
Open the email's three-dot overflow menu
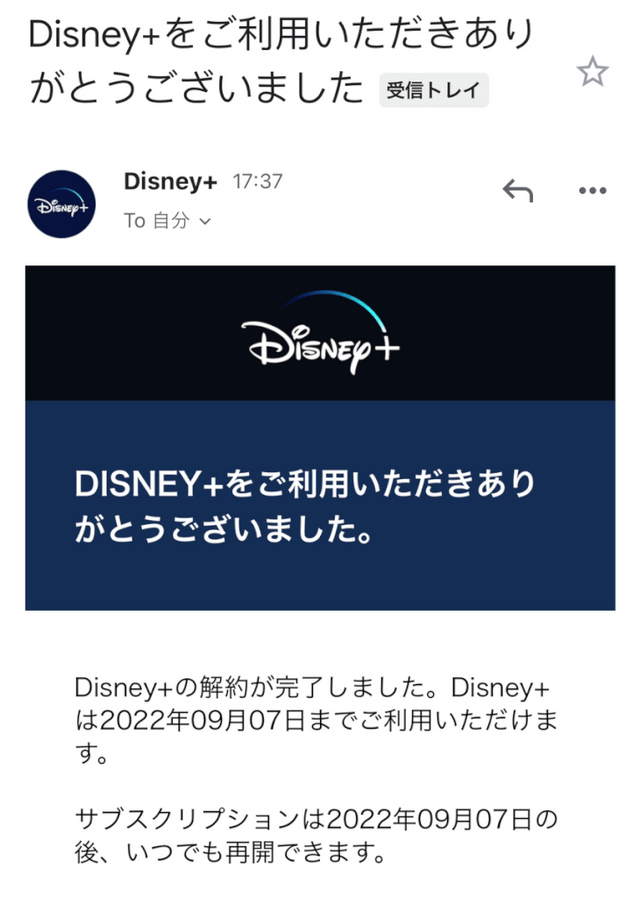pyautogui.click(x=592, y=190)
